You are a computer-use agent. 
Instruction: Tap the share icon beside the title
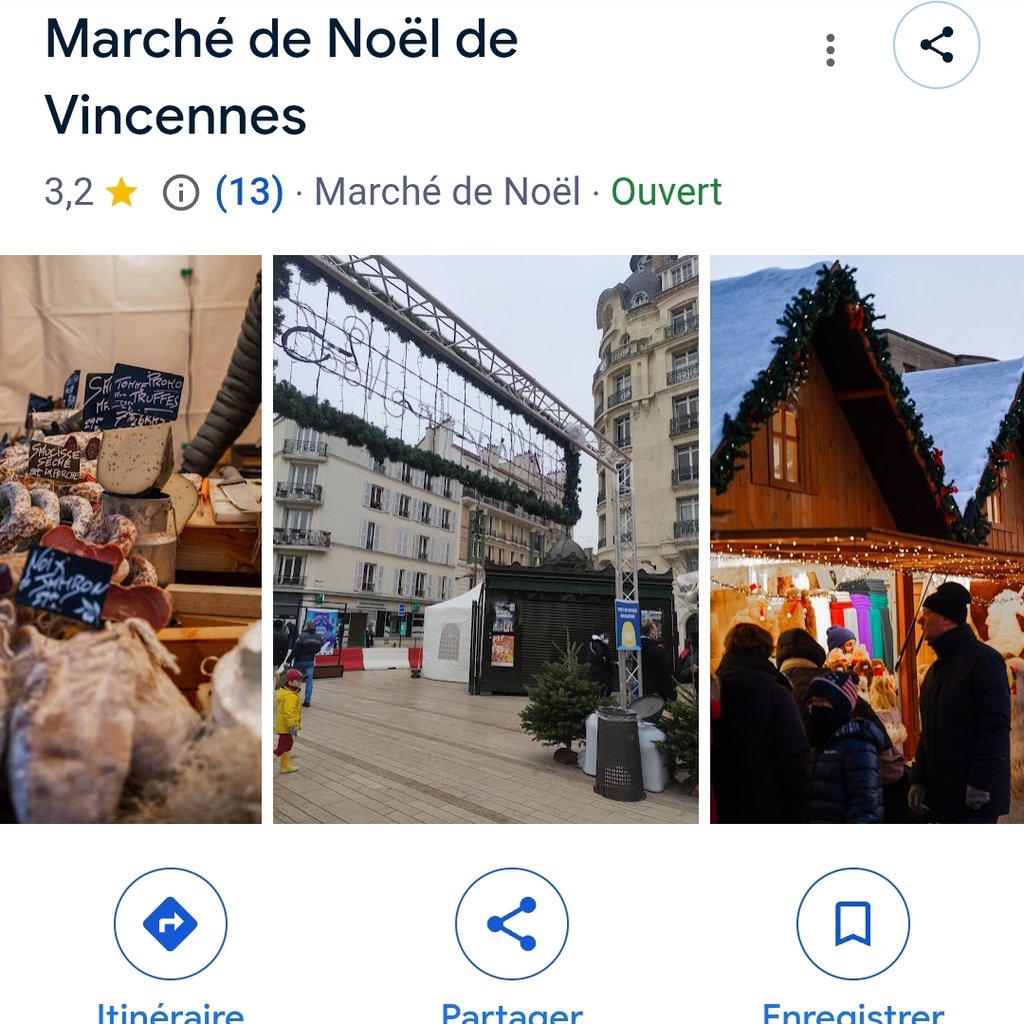click(936, 46)
